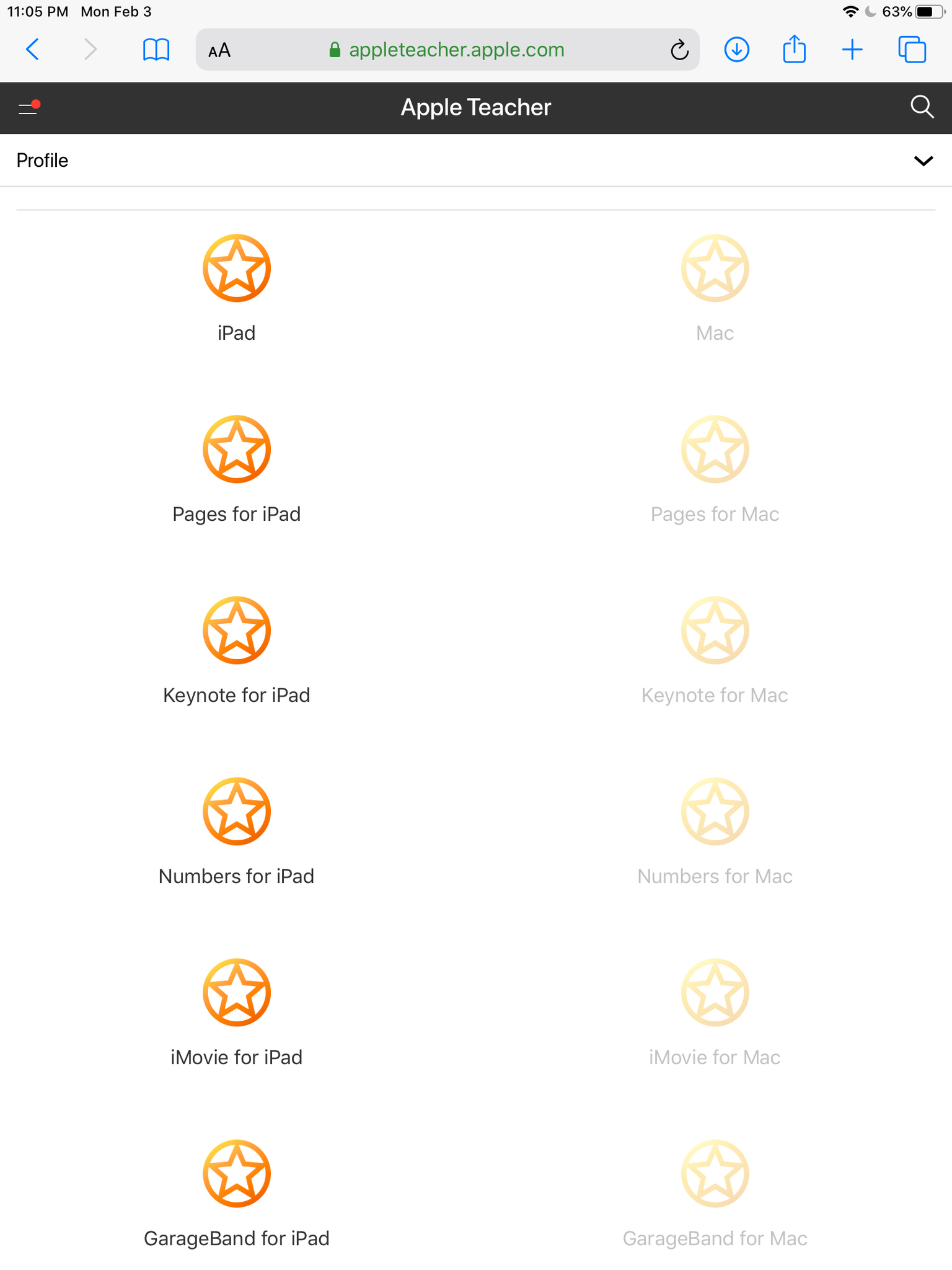The height and width of the screenshot is (1270, 952).
Task: Open the iMovie for iPad badge
Action: [x=237, y=993]
